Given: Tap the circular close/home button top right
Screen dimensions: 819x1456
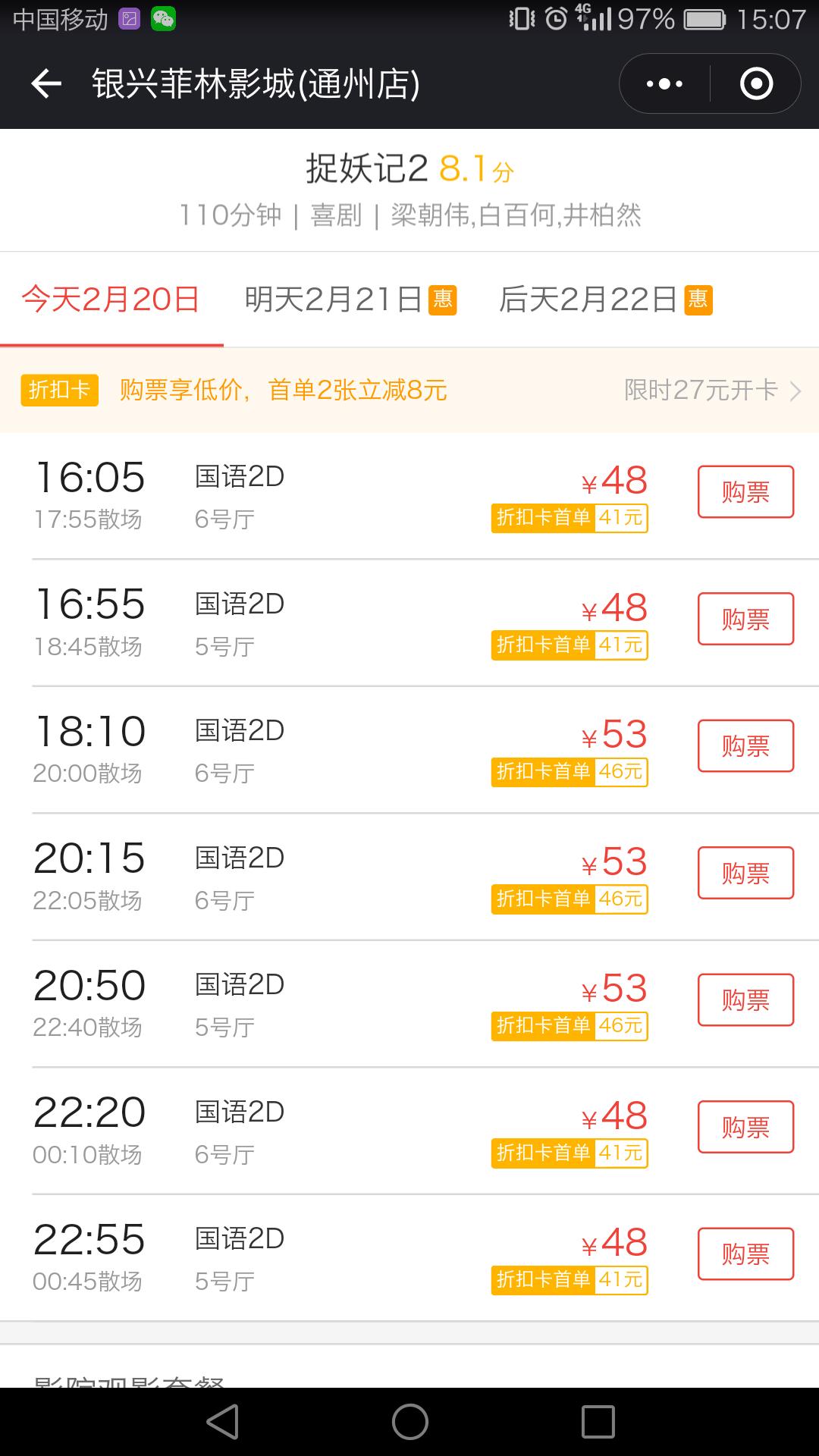Looking at the screenshot, I should tap(755, 85).
